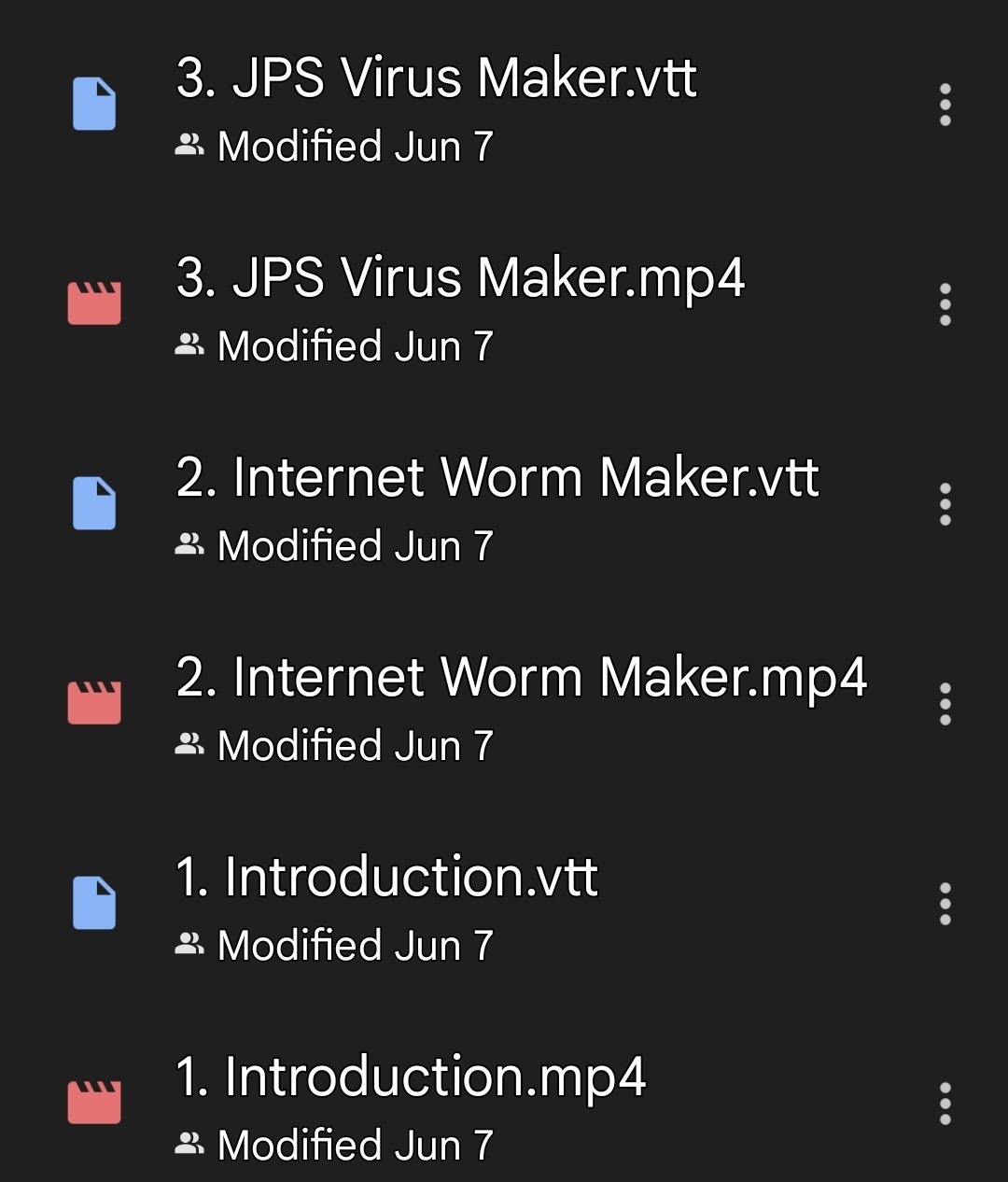The height and width of the screenshot is (1182, 1008).
Task: Open more actions for 2. Internet Worm Maker.mp4
Action: 945,704
